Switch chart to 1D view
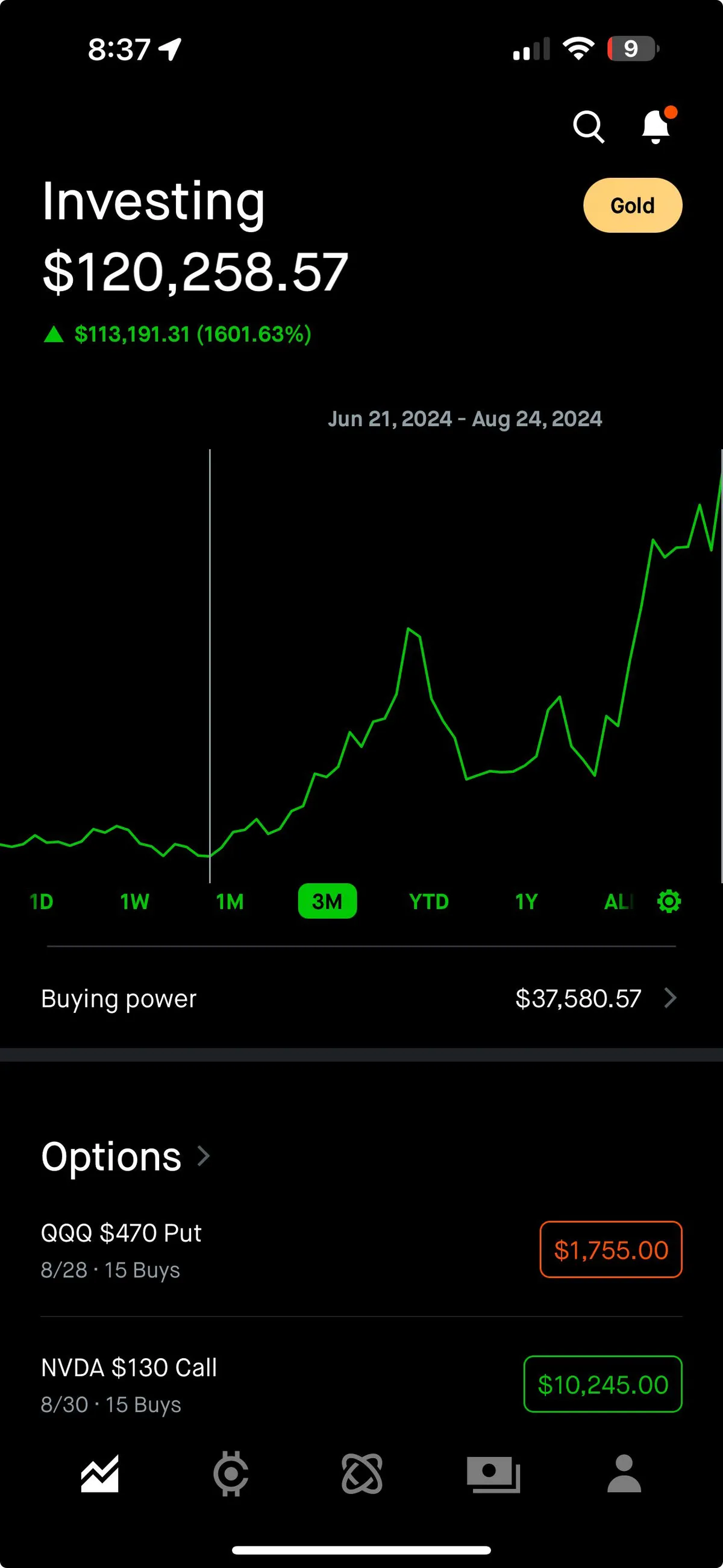The image size is (723, 1568). tap(41, 901)
